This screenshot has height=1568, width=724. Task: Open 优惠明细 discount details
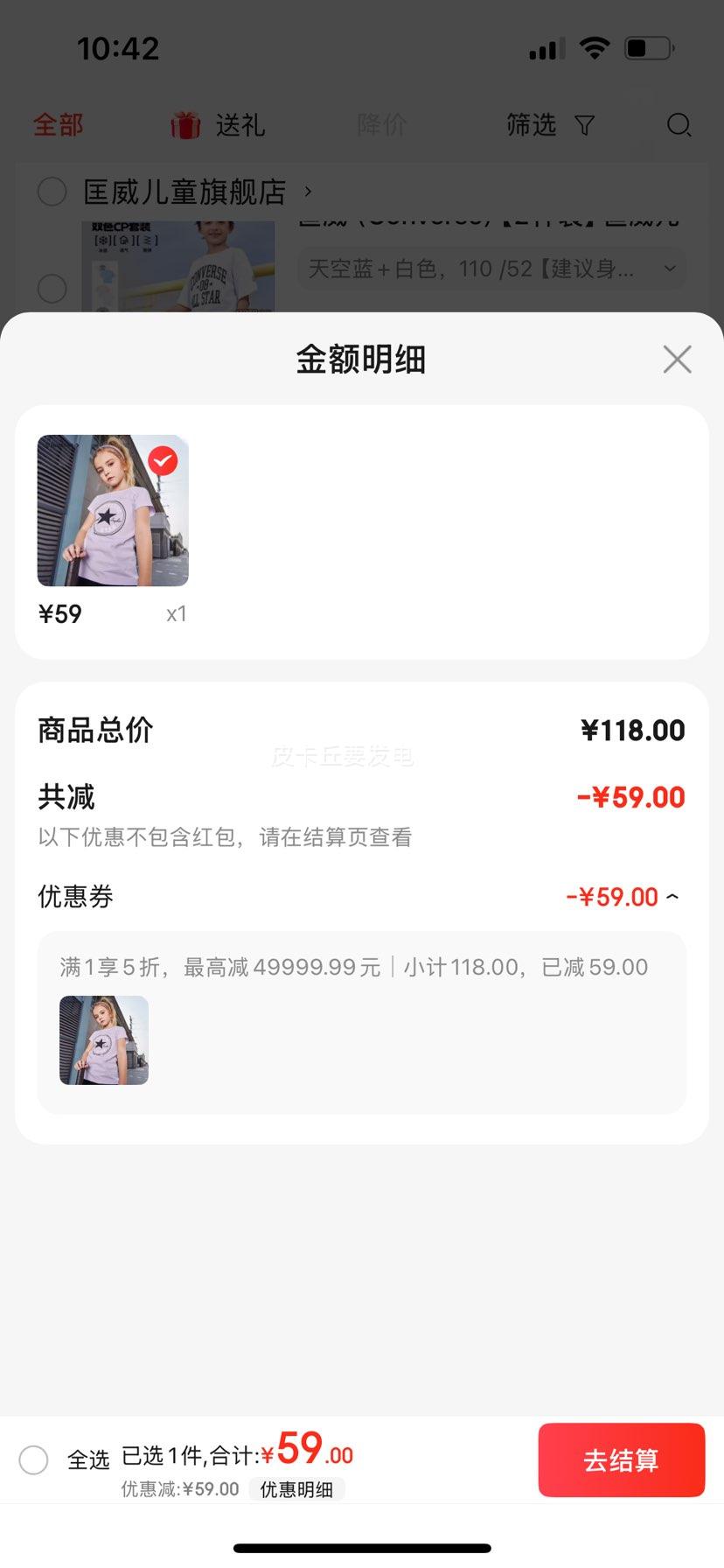(296, 1489)
